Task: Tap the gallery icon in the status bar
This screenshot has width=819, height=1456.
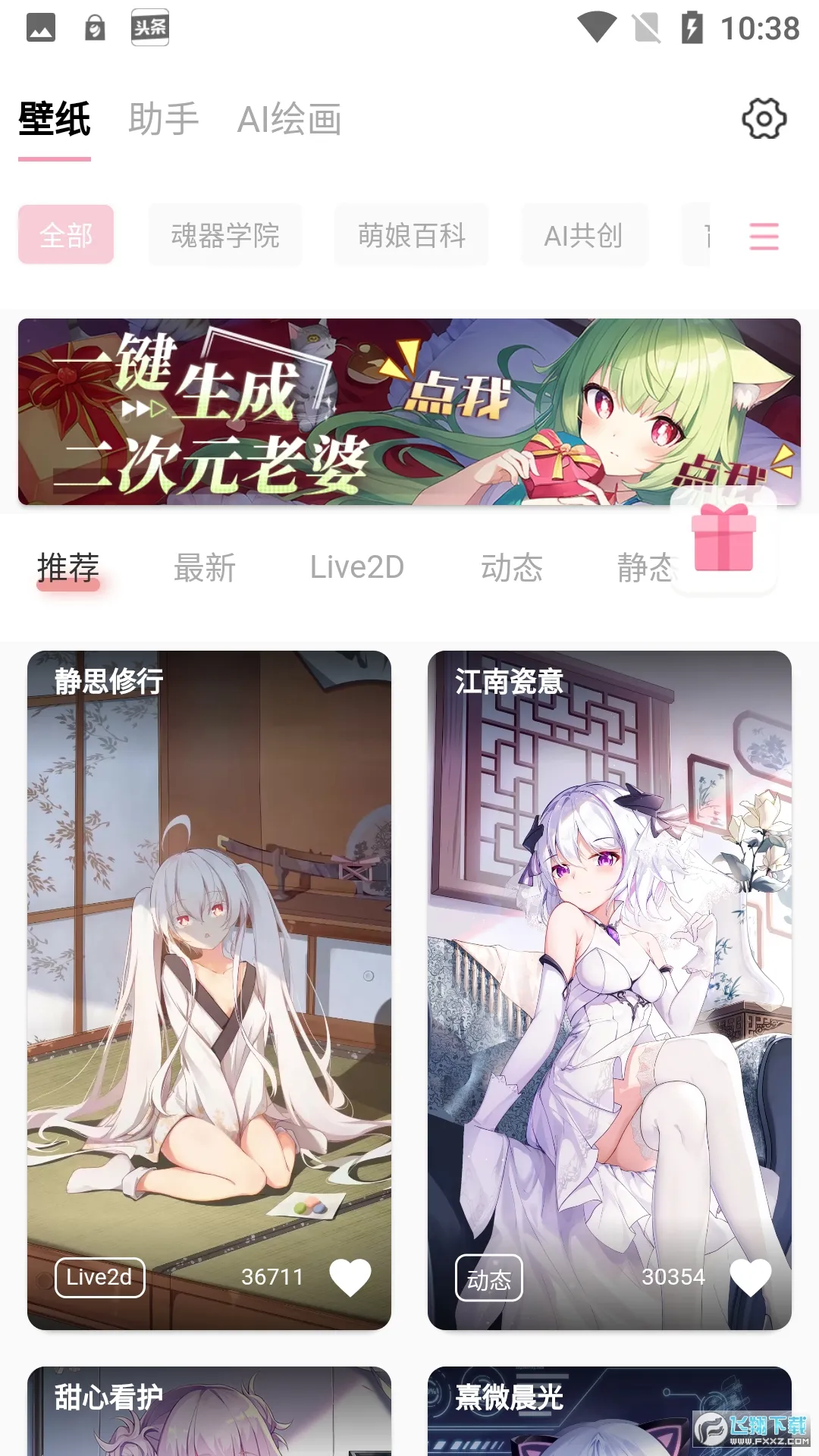Action: [40, 28]
